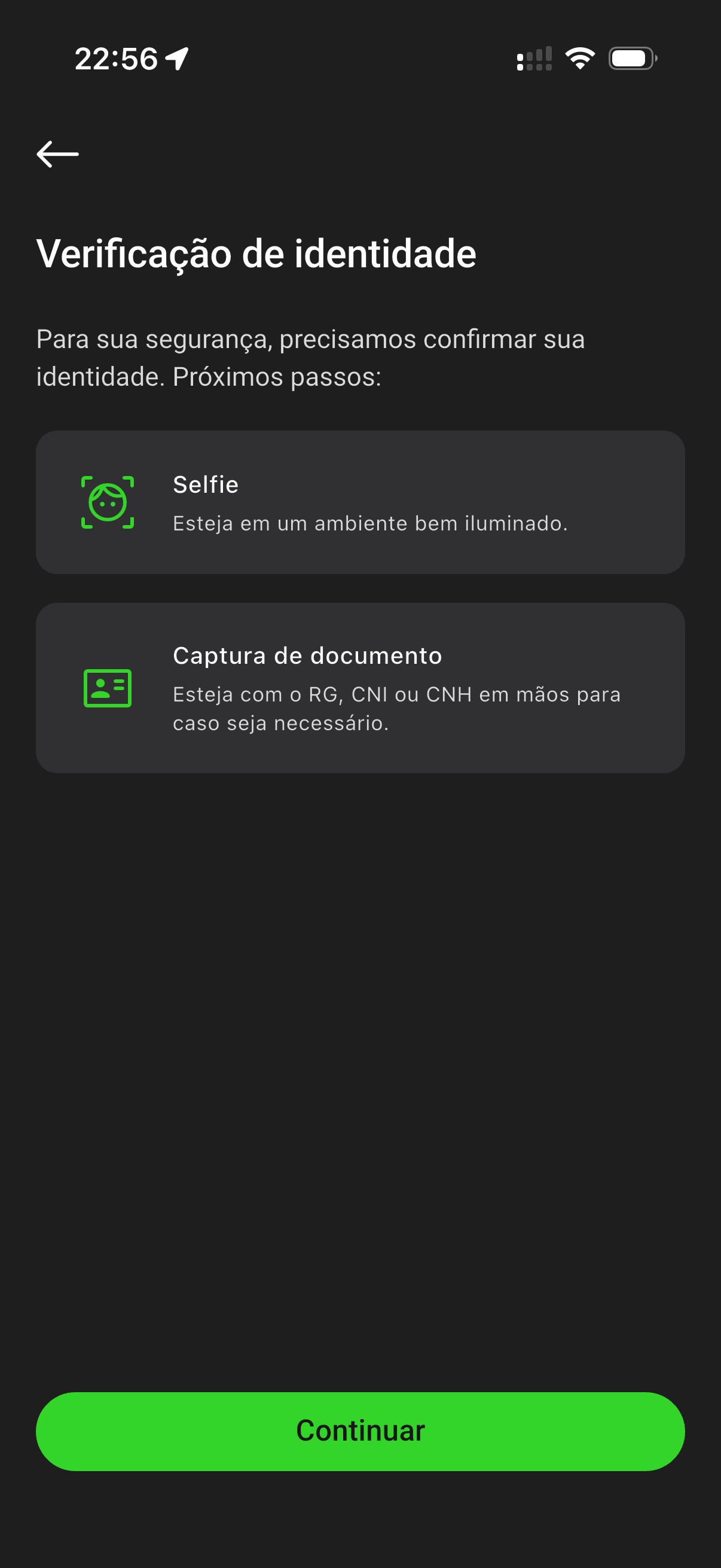Tap Continuar to proceed with verification
Screen dimensions: 721x1568
click(360, 1431)
